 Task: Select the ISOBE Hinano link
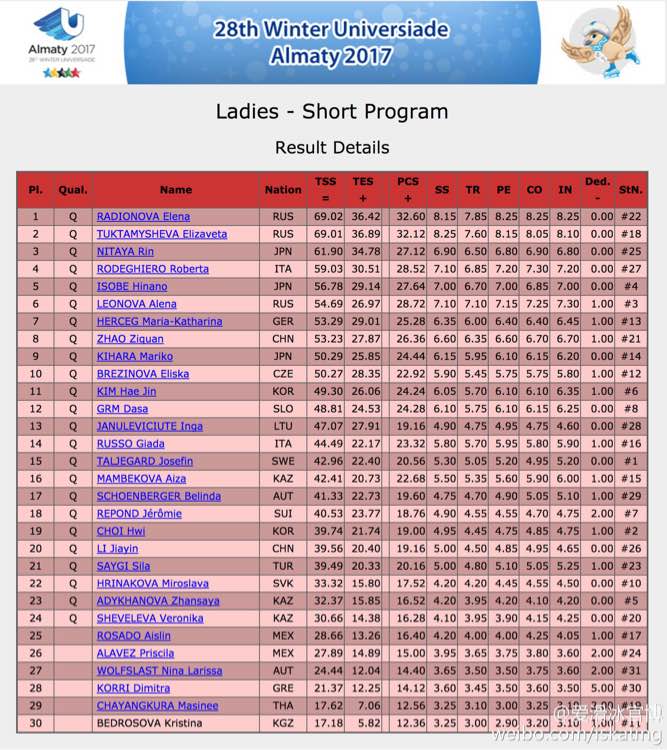click(132, 287)
